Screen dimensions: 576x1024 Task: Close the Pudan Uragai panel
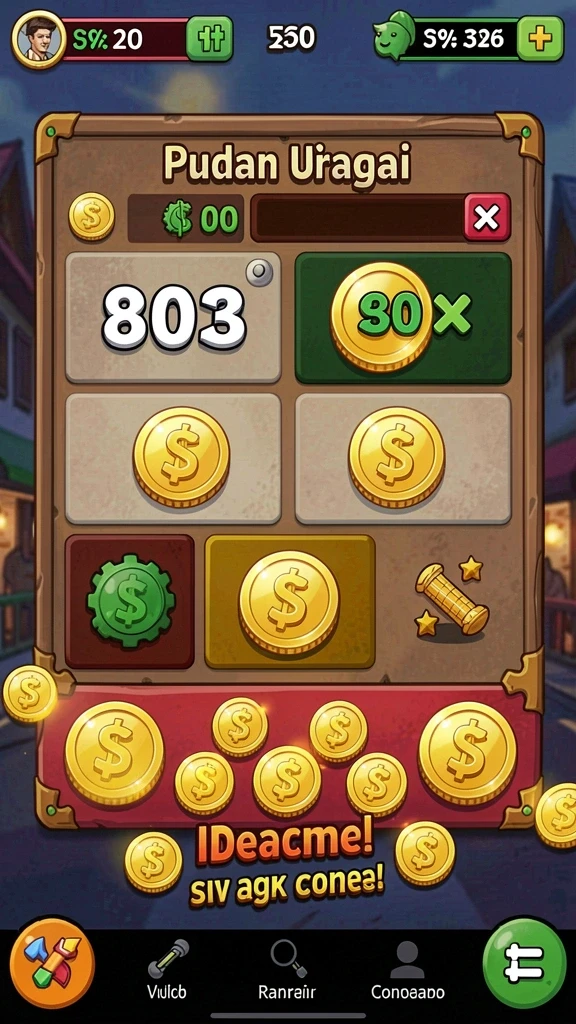[487, 217]
